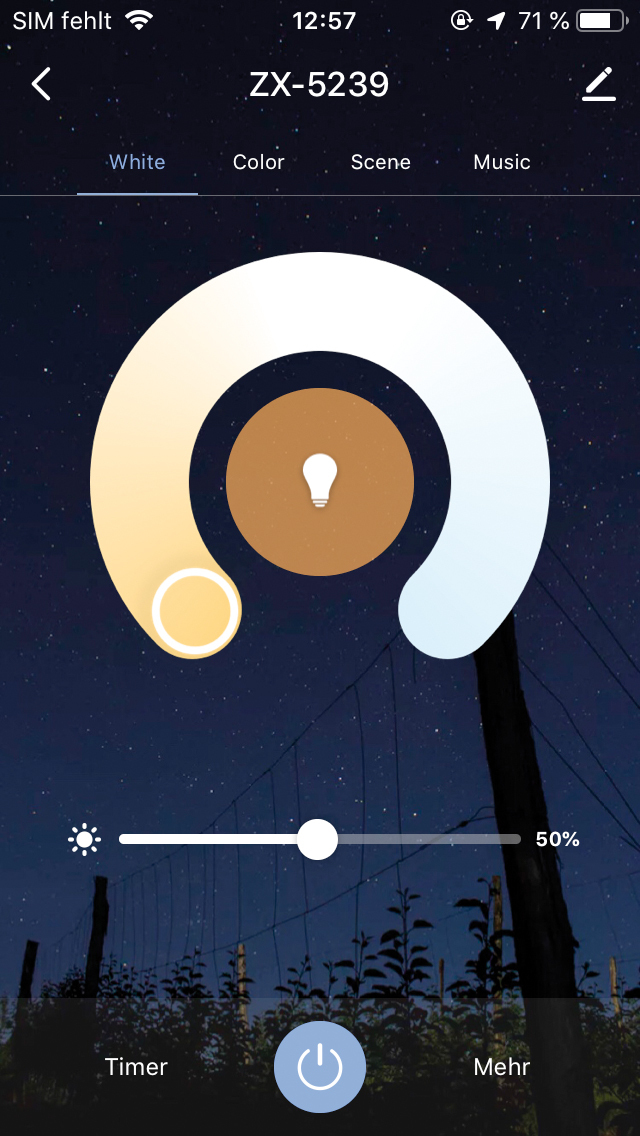This screenshot has width=640, height=1136.
Task: Tap the brightness slider knob at 50%
Action: pyautogui.click(x=318, y=839)
